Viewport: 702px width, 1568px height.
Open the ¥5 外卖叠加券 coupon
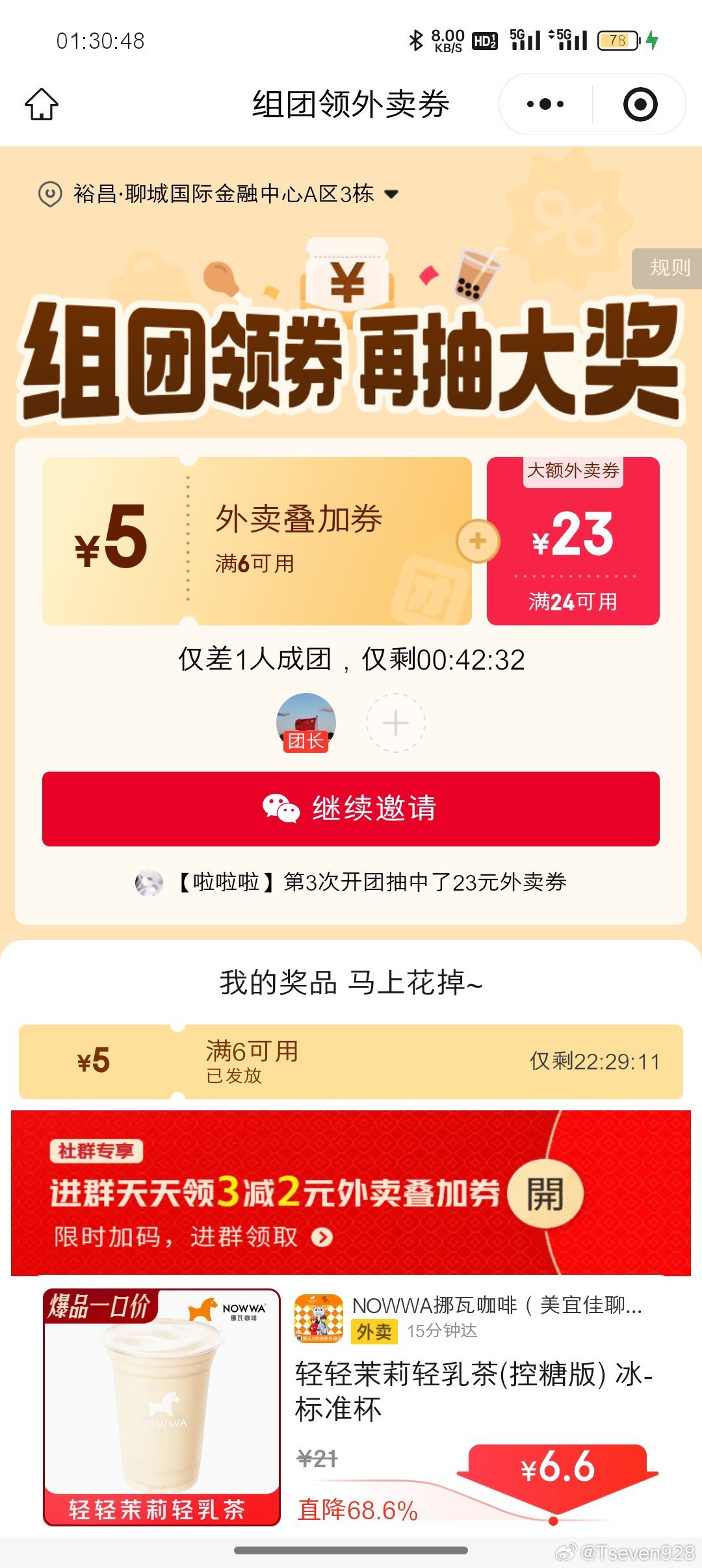257,541
